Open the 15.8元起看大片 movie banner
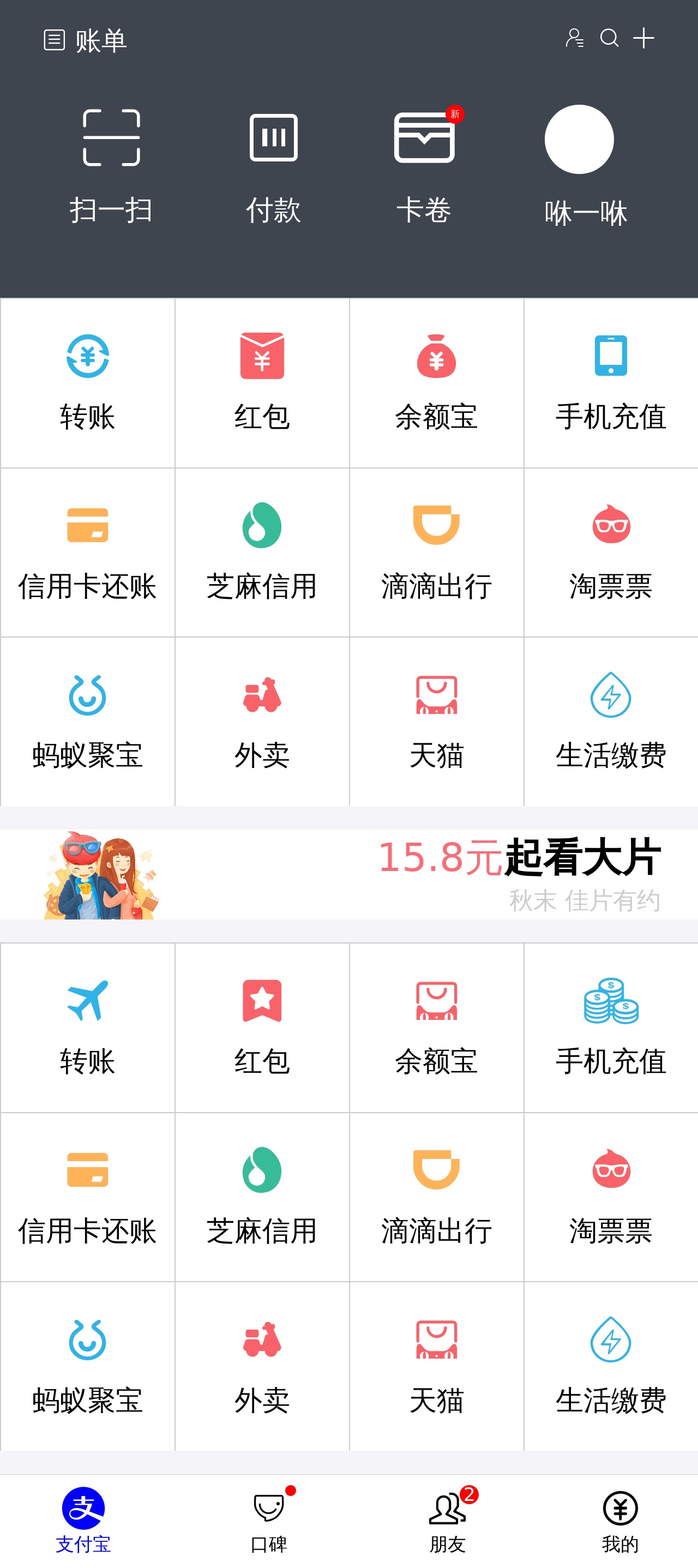The height and width of the screenshot is (1568, 698). pos(348,874)
